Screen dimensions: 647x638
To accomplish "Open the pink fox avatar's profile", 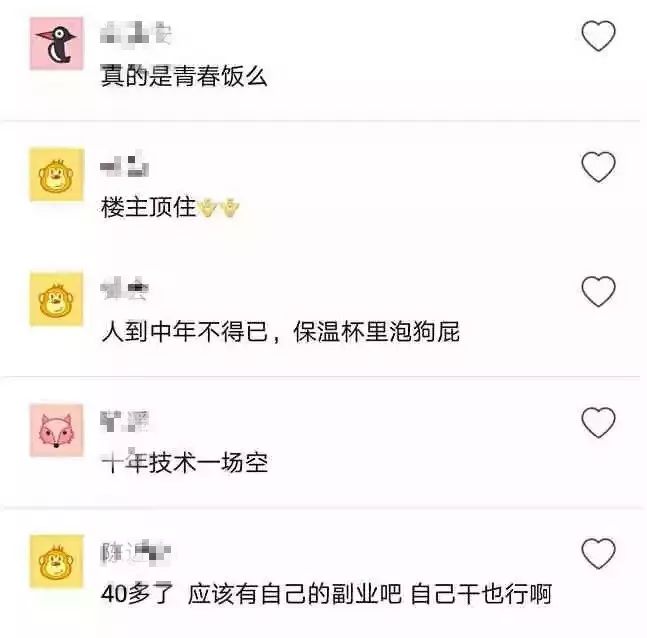I will click(x=56, y=430).
